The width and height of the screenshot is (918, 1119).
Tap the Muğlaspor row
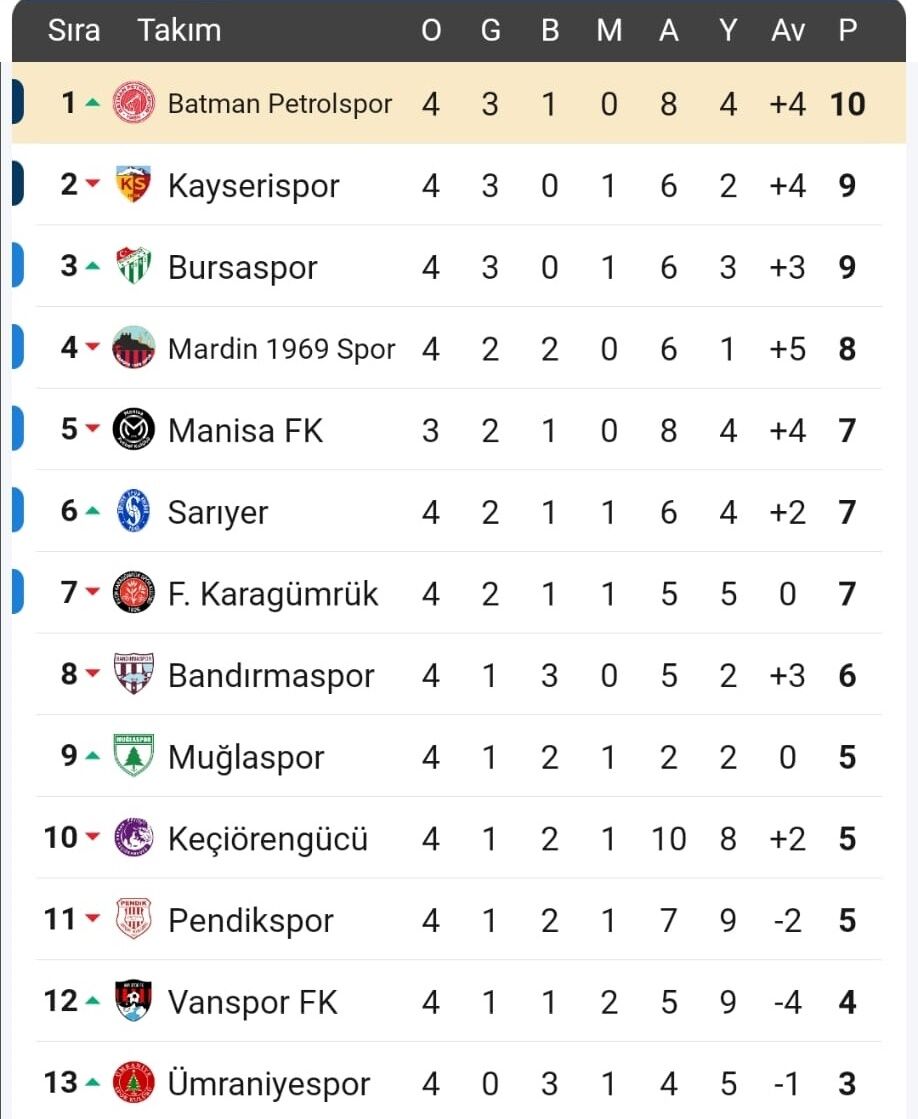tap(459, 756)
